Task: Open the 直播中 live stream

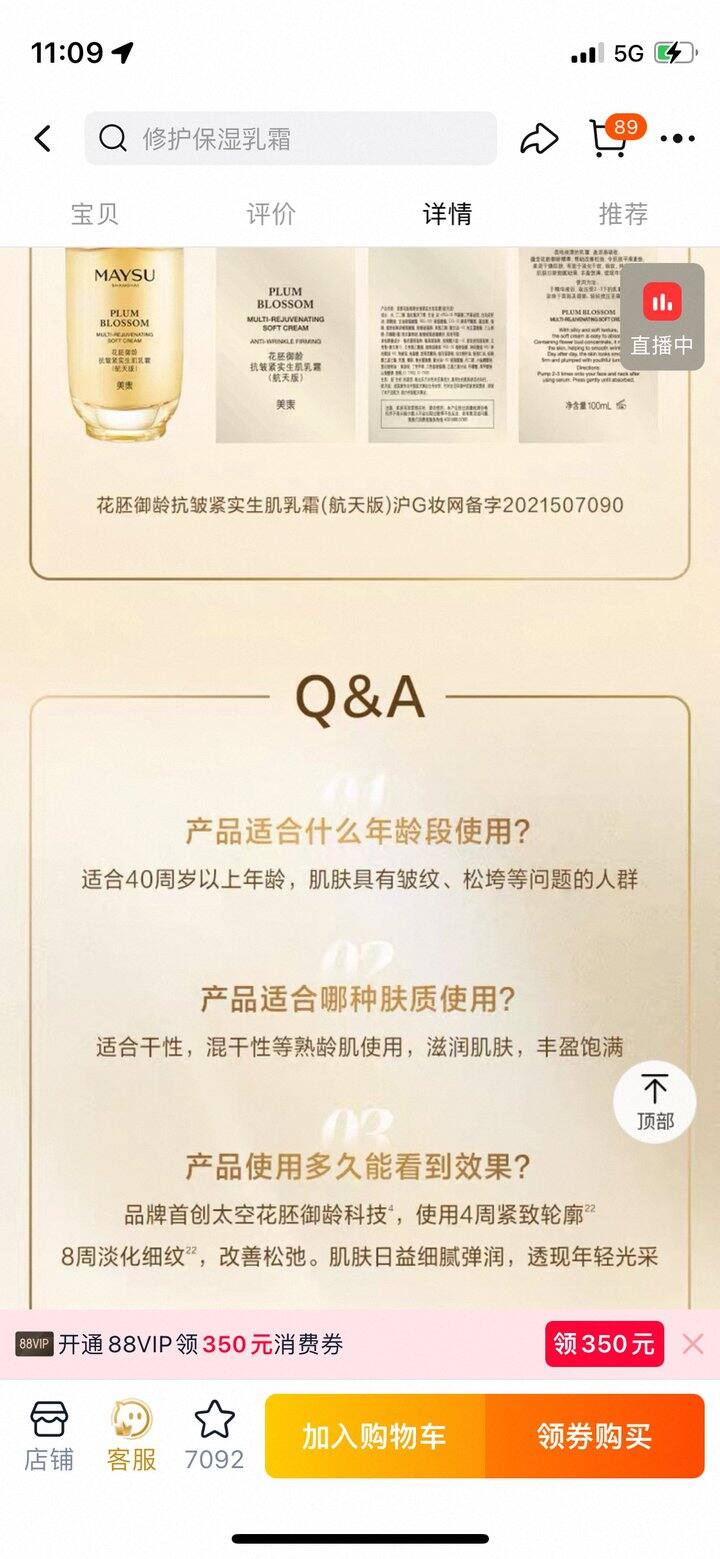Action: point(662,317)
